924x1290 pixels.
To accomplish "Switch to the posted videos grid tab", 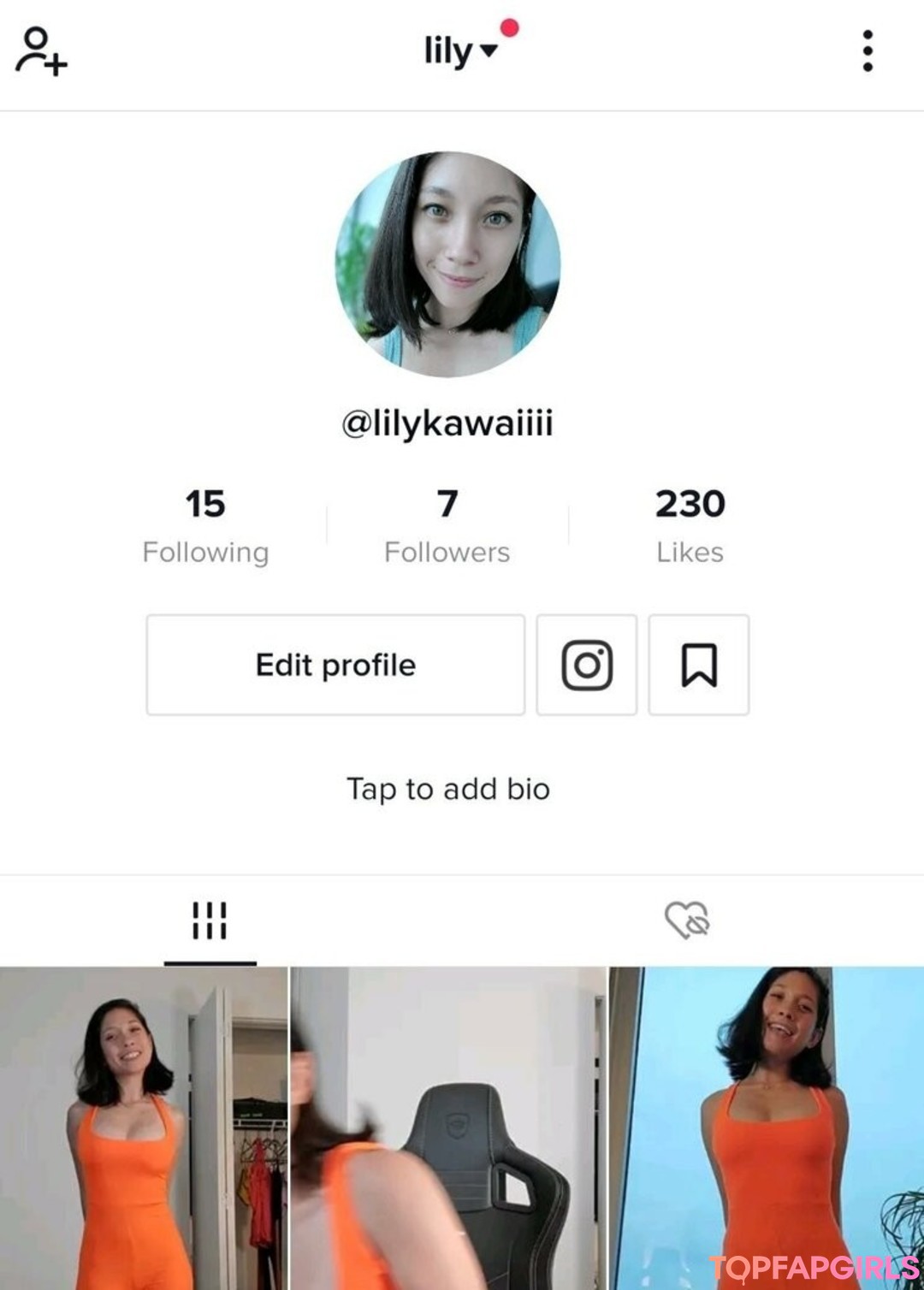I will click(x=210, y=920).
